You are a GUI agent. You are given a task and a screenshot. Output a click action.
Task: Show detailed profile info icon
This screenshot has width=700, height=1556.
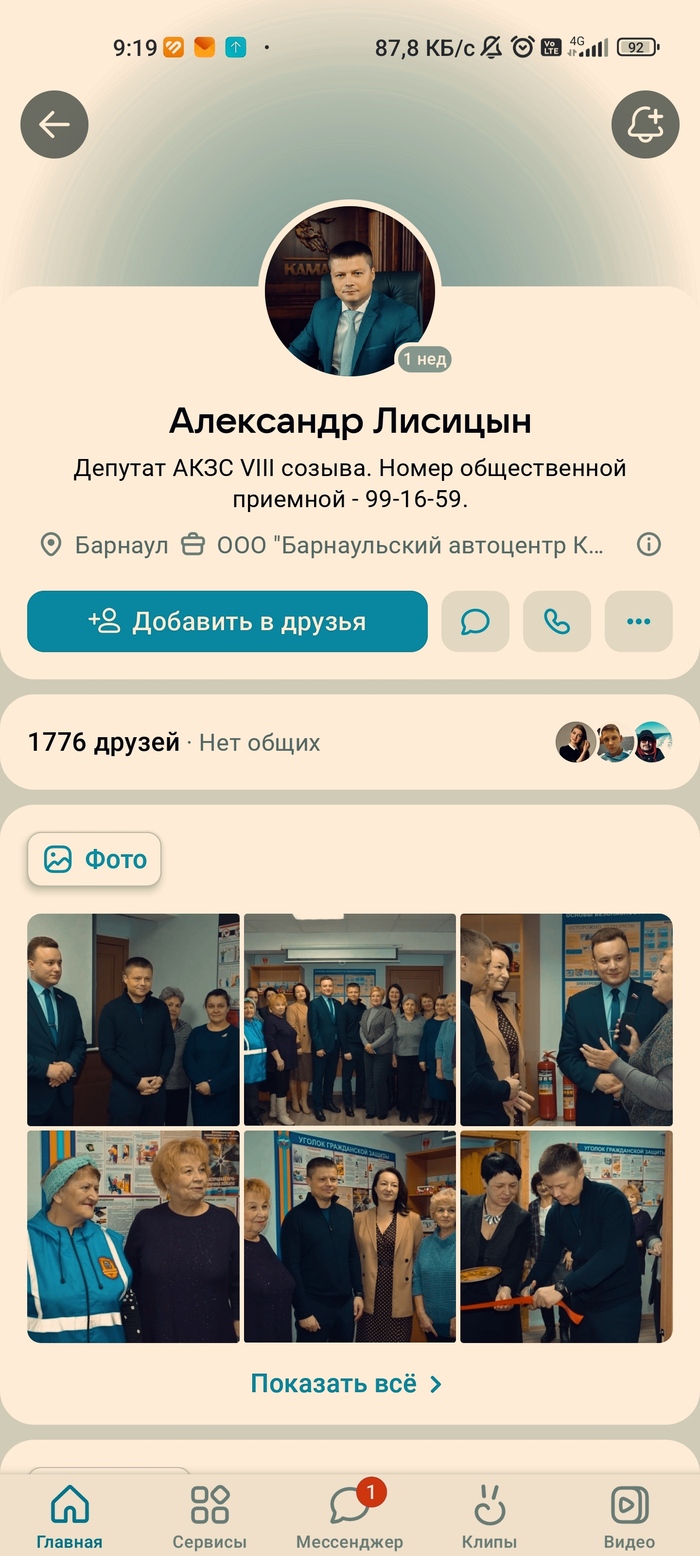tap(649, 544)
